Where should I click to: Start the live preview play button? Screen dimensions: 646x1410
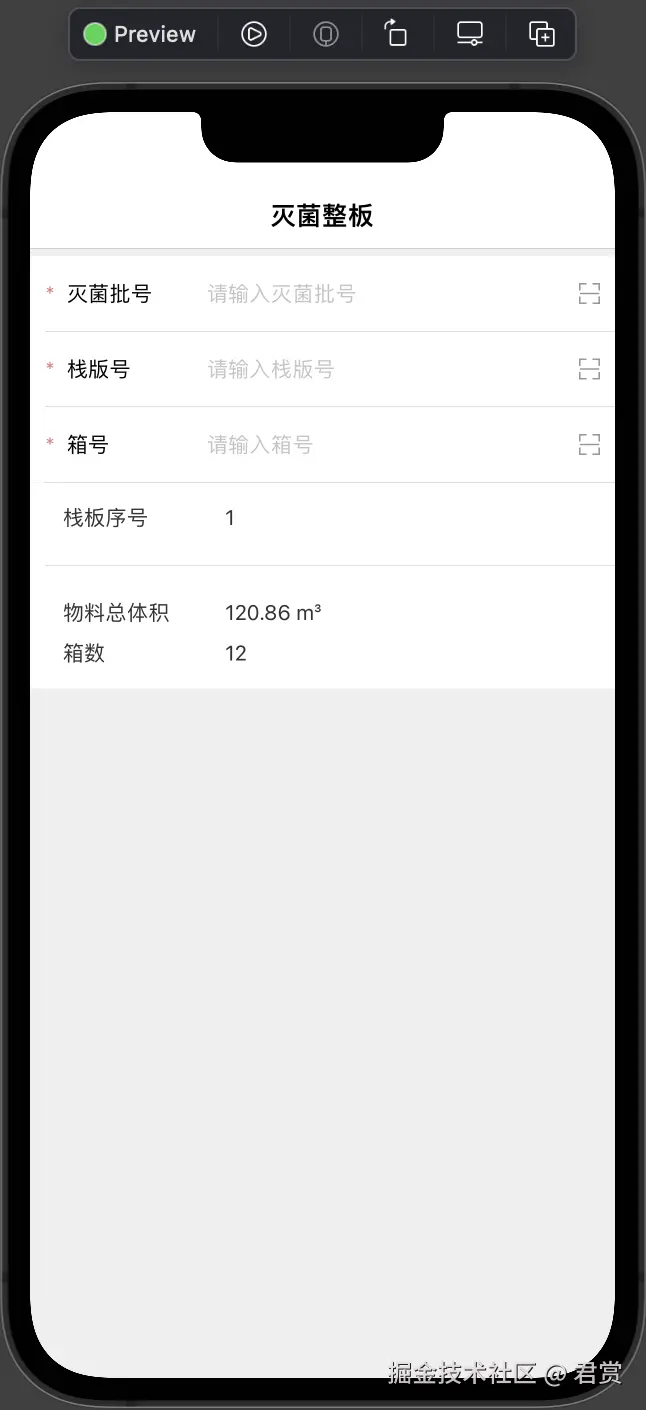coord(254,35)
